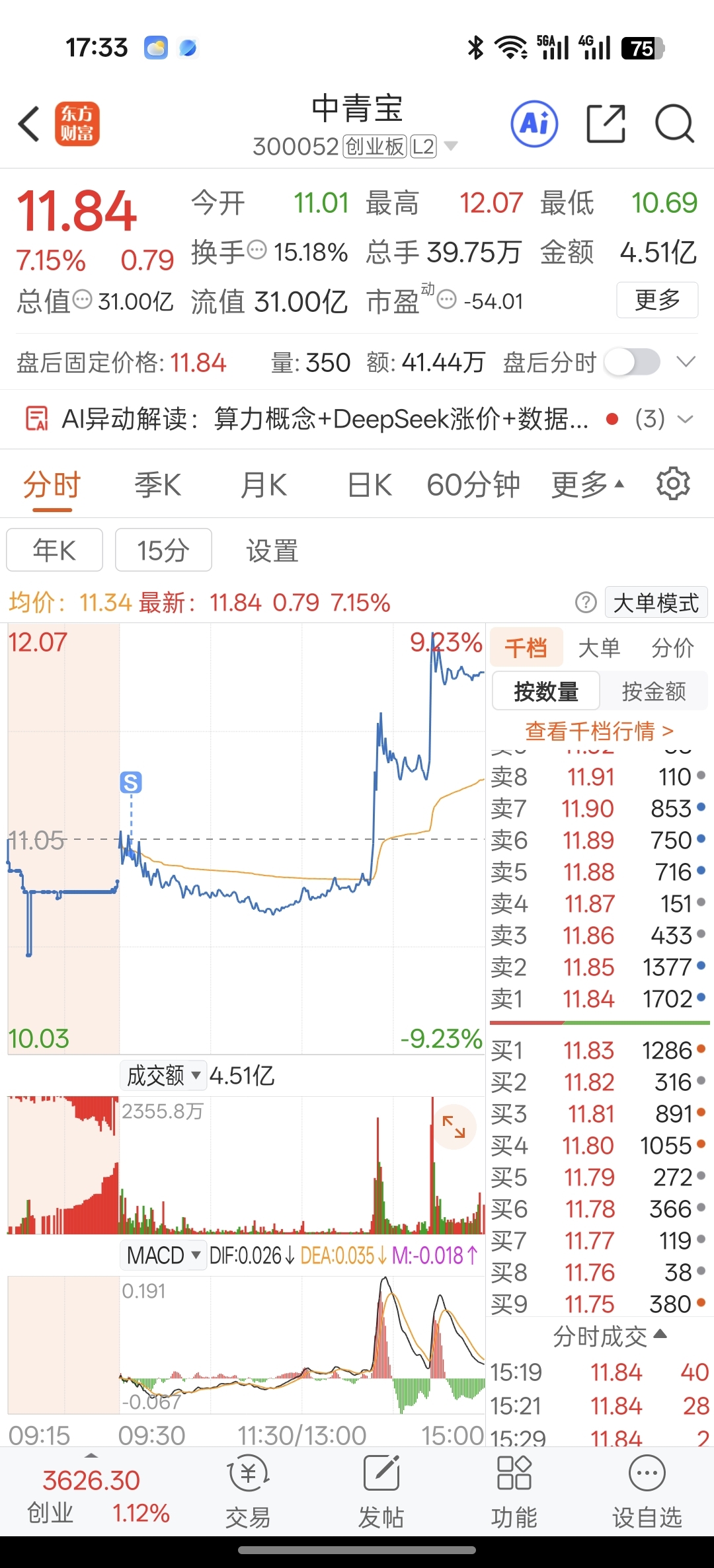
Task: Share this stock page
Action: pyautogui.click(x=606, y=124)
